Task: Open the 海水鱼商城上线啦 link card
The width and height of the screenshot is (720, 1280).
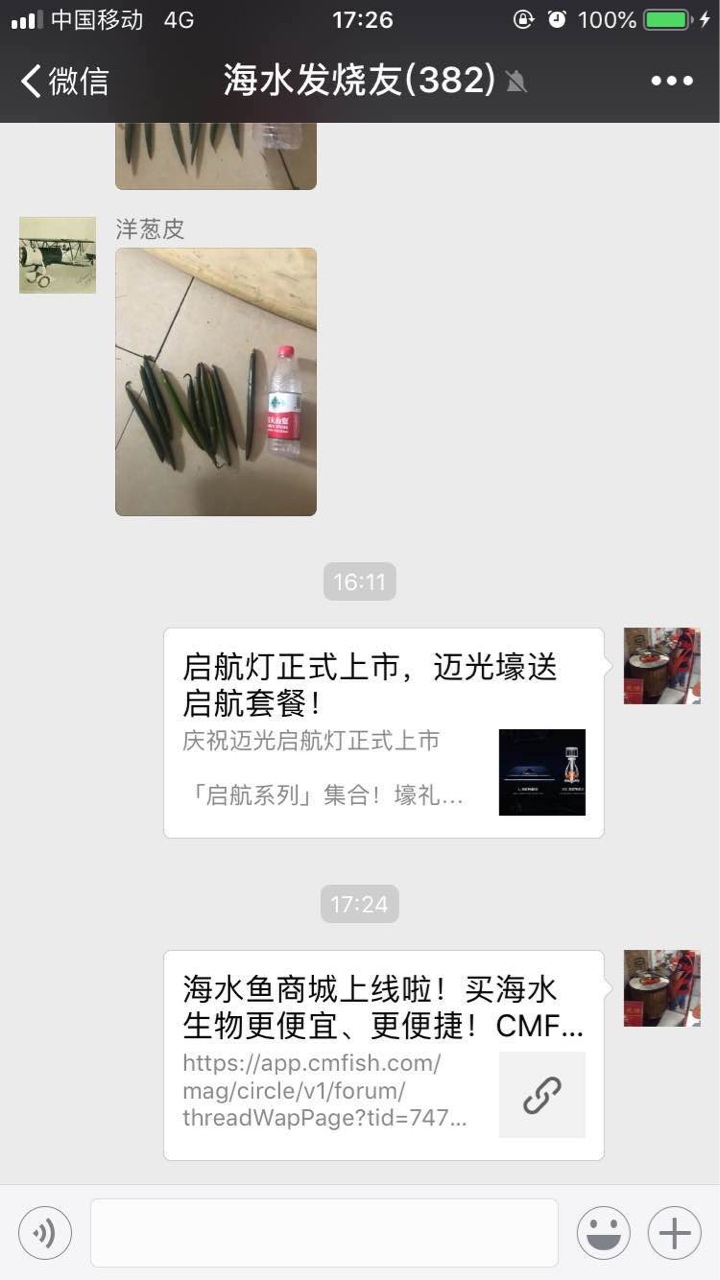Action: 383,1054
